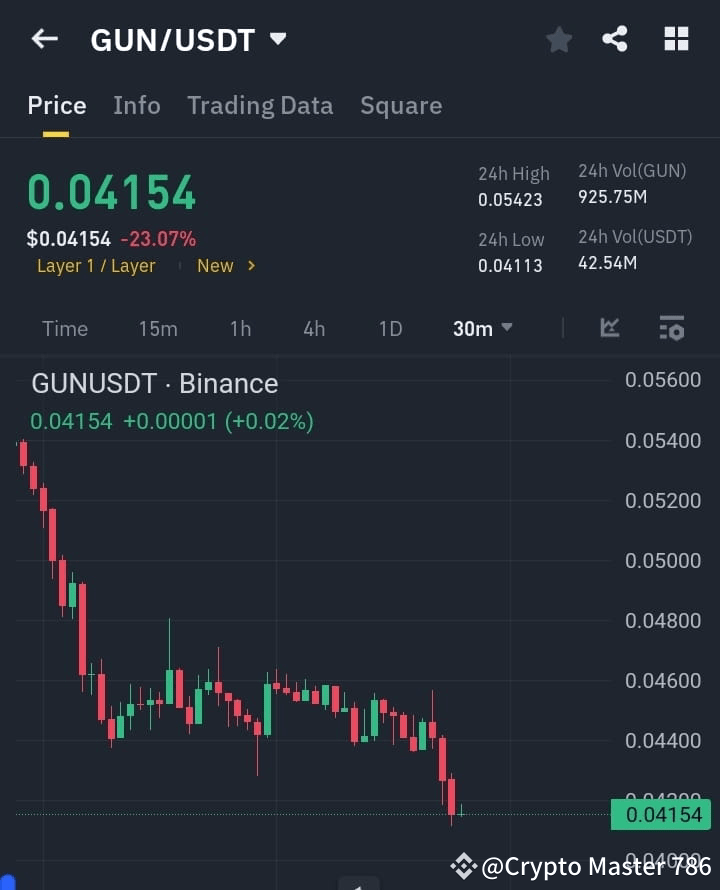Open the Square tab

(401, 105)
